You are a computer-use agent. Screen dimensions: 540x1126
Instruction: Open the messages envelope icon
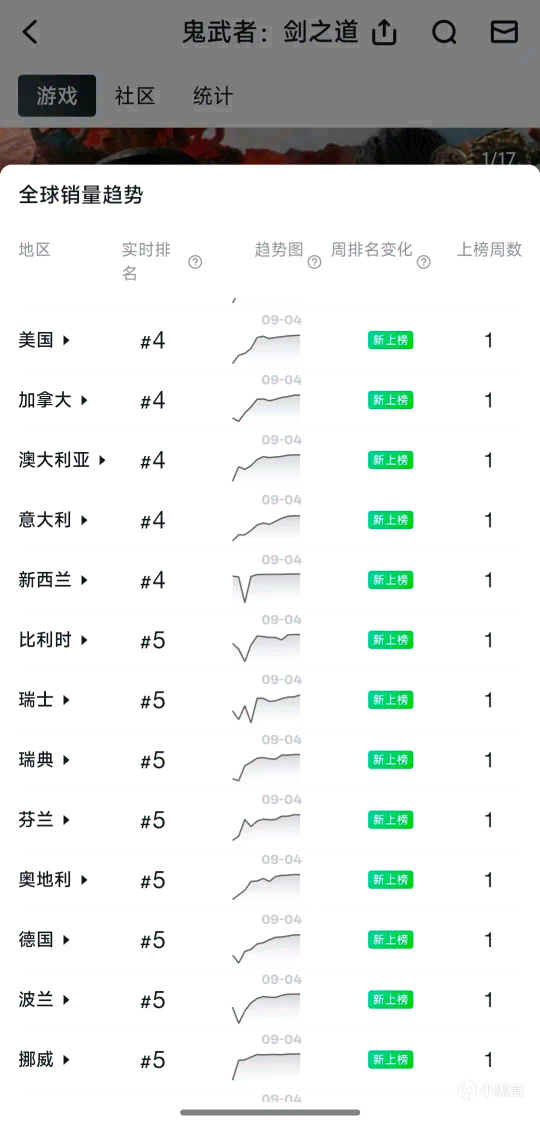click(504, 32)
